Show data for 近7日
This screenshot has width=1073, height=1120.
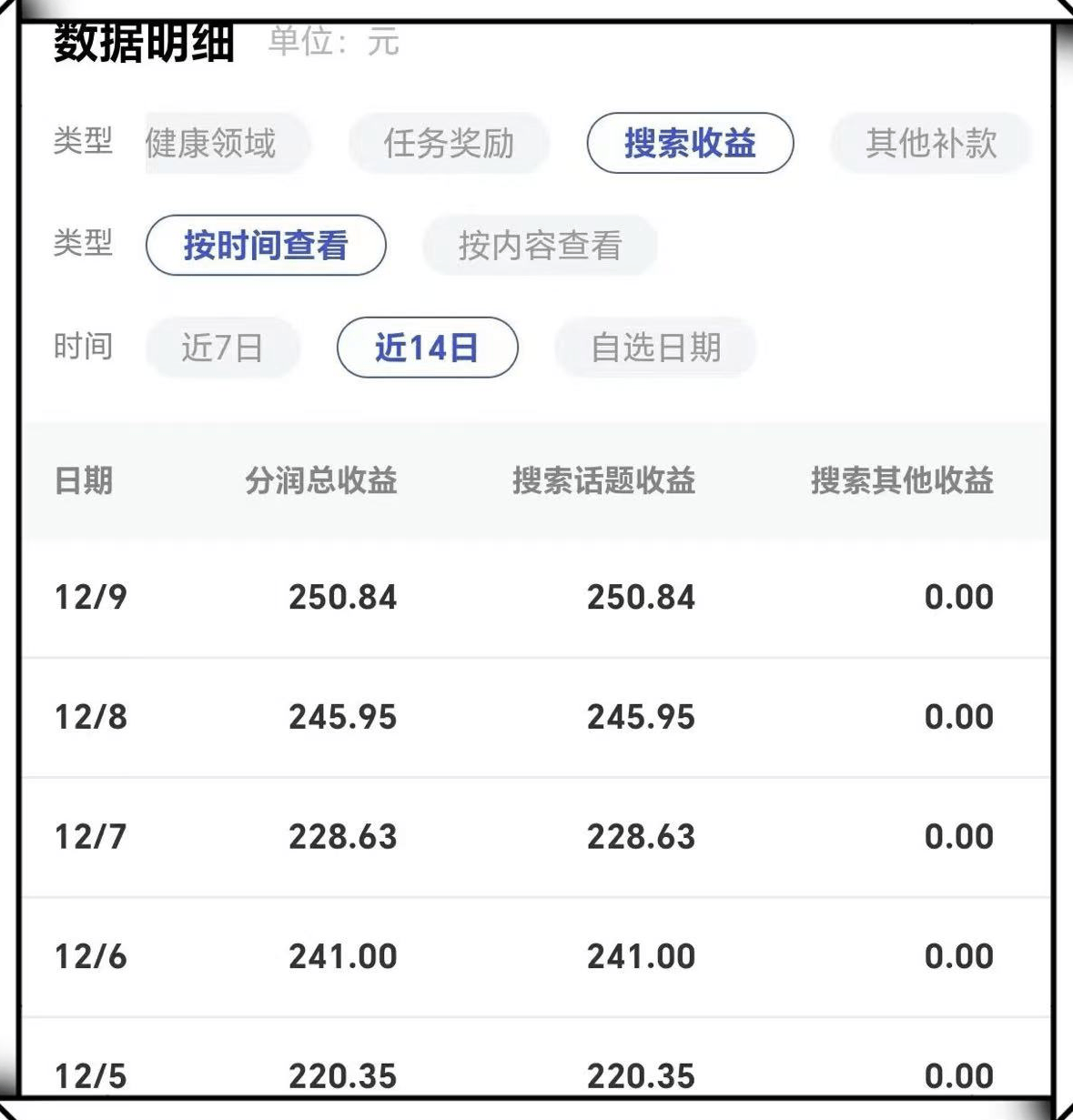click(x=222, y=347)
